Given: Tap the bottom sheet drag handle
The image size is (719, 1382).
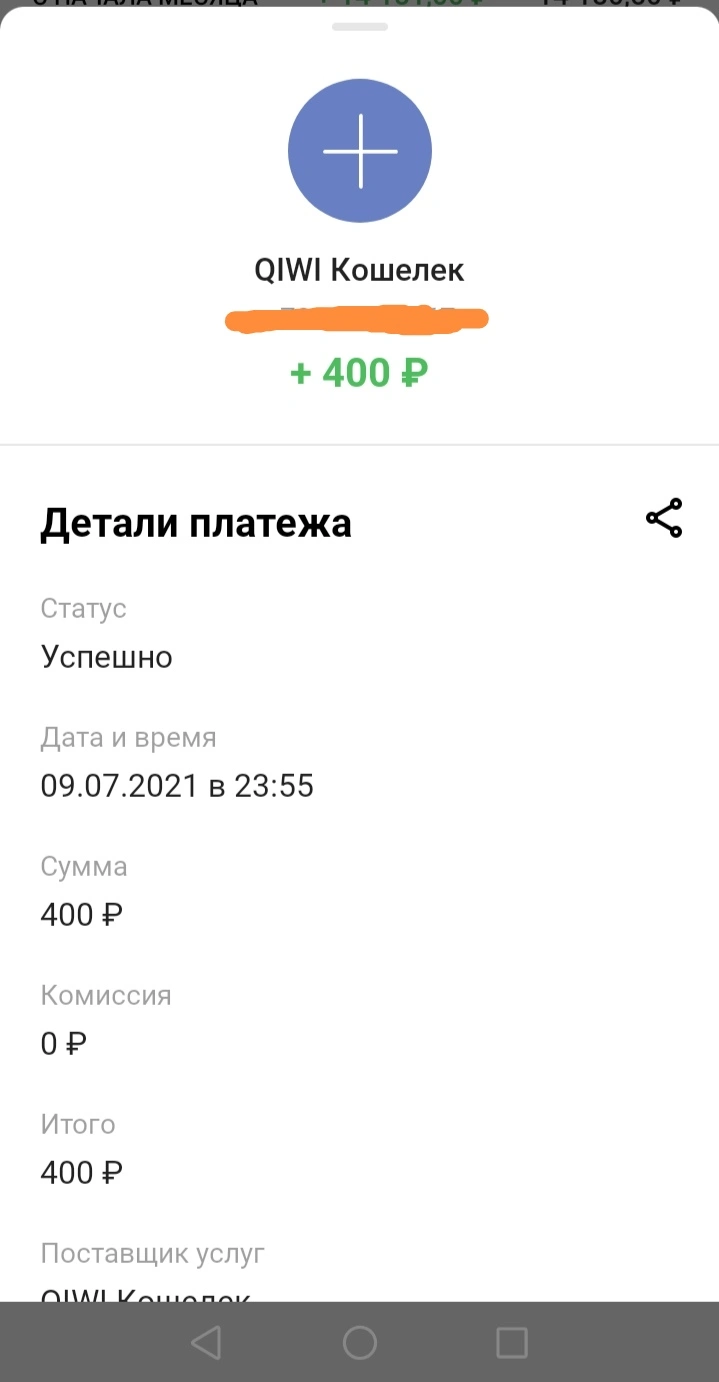Looking at the screenshot, I should (359, 25).
